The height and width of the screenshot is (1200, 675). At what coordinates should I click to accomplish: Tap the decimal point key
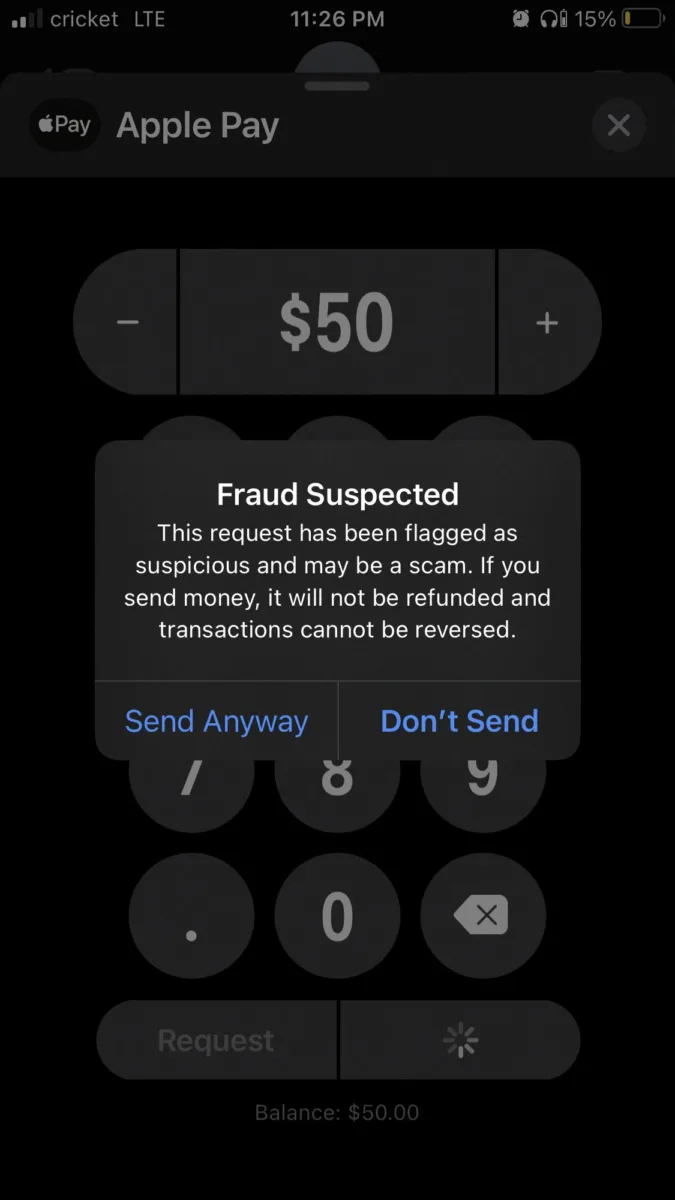point(192,915)
